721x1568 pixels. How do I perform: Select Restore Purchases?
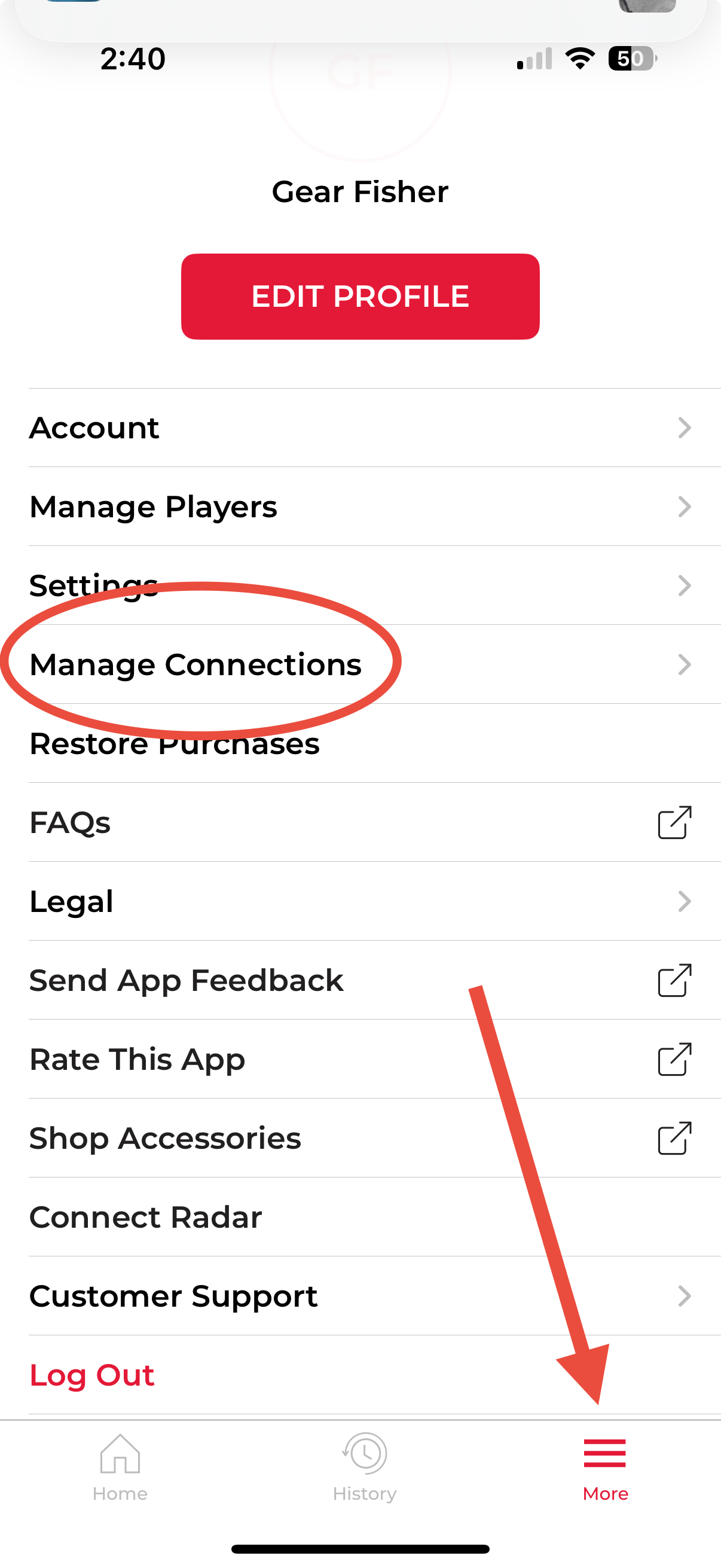[x=375, y=743]
